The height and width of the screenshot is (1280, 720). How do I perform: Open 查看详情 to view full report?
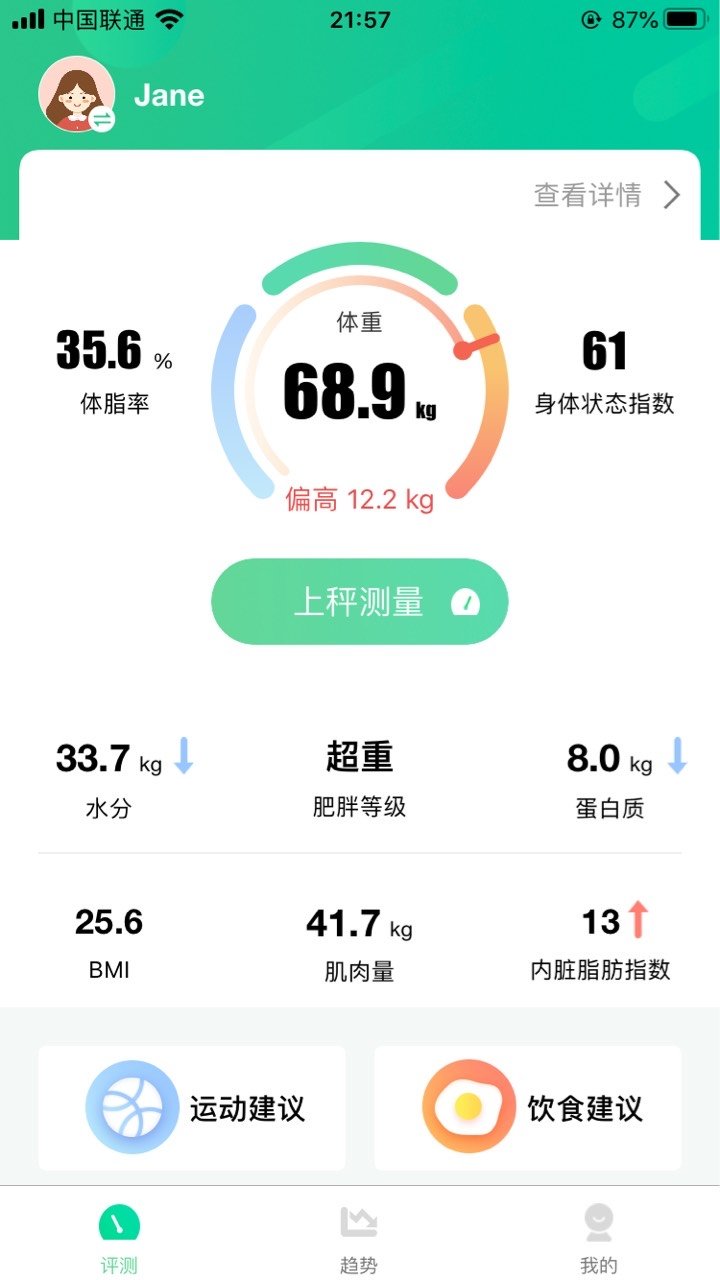click(x=589, y=195)
